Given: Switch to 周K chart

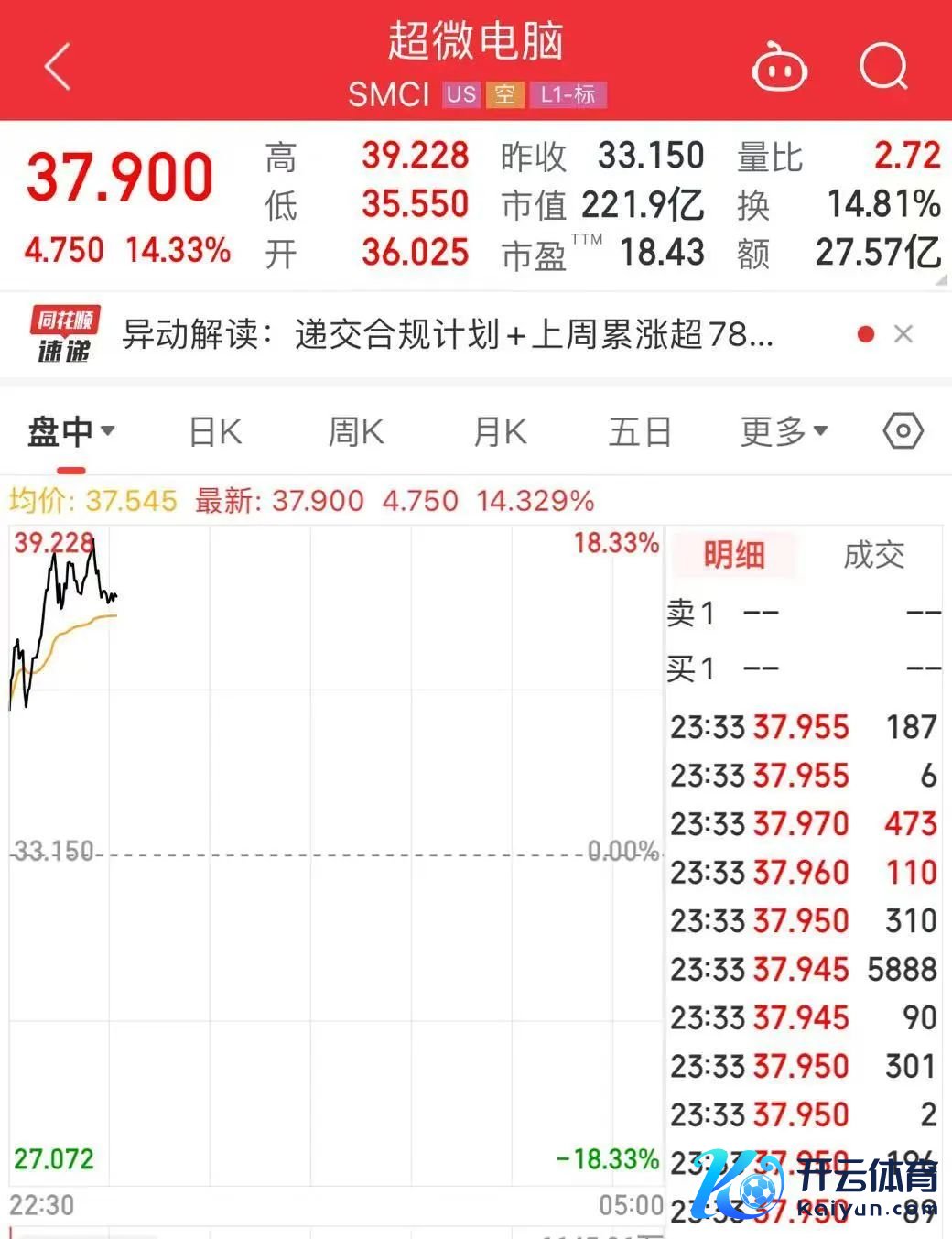Looking at the screenshot, I should 356,431.
